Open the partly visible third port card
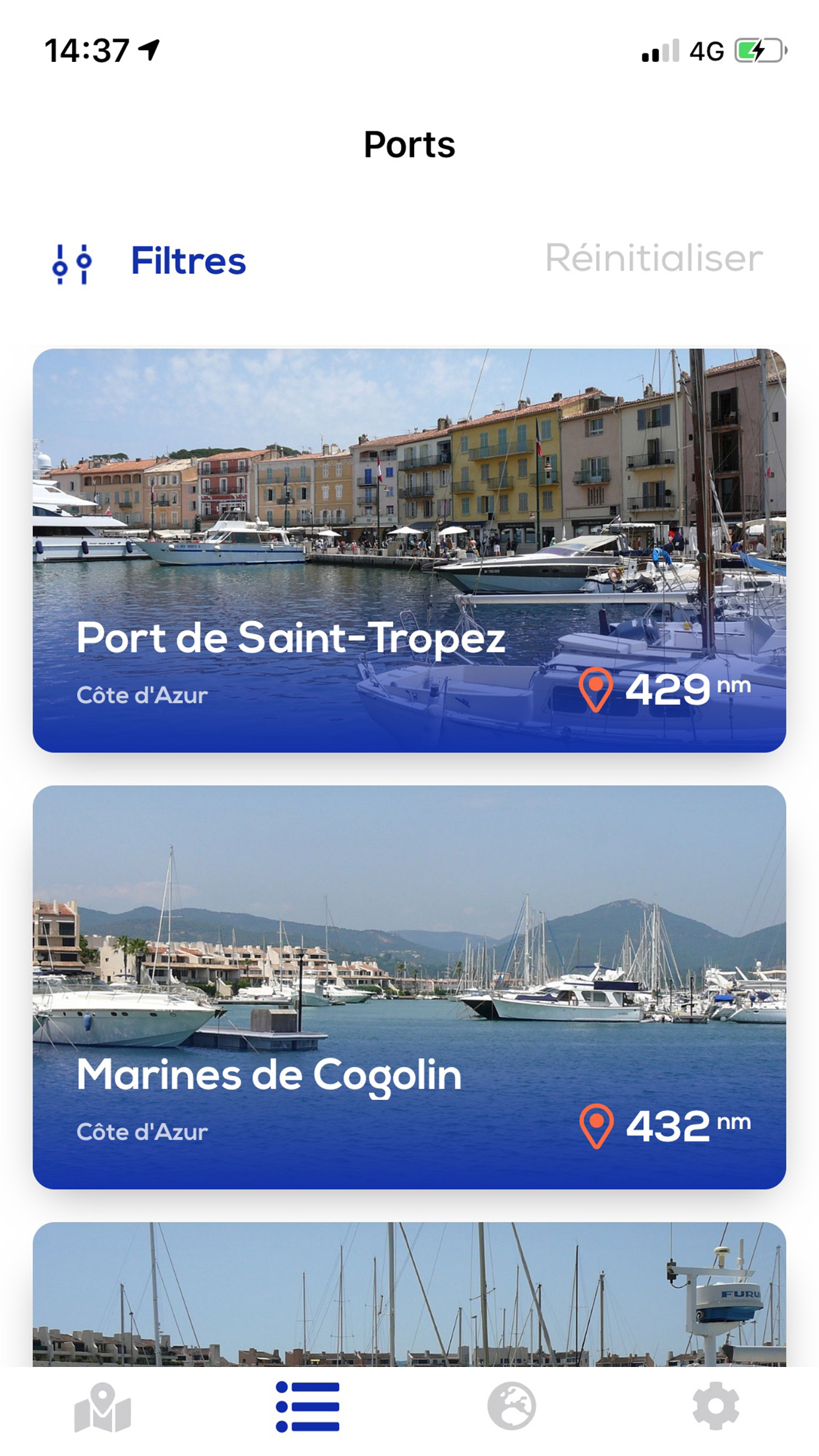The width and height of the screenshot is (819, 1456). tap(409, 1294)
